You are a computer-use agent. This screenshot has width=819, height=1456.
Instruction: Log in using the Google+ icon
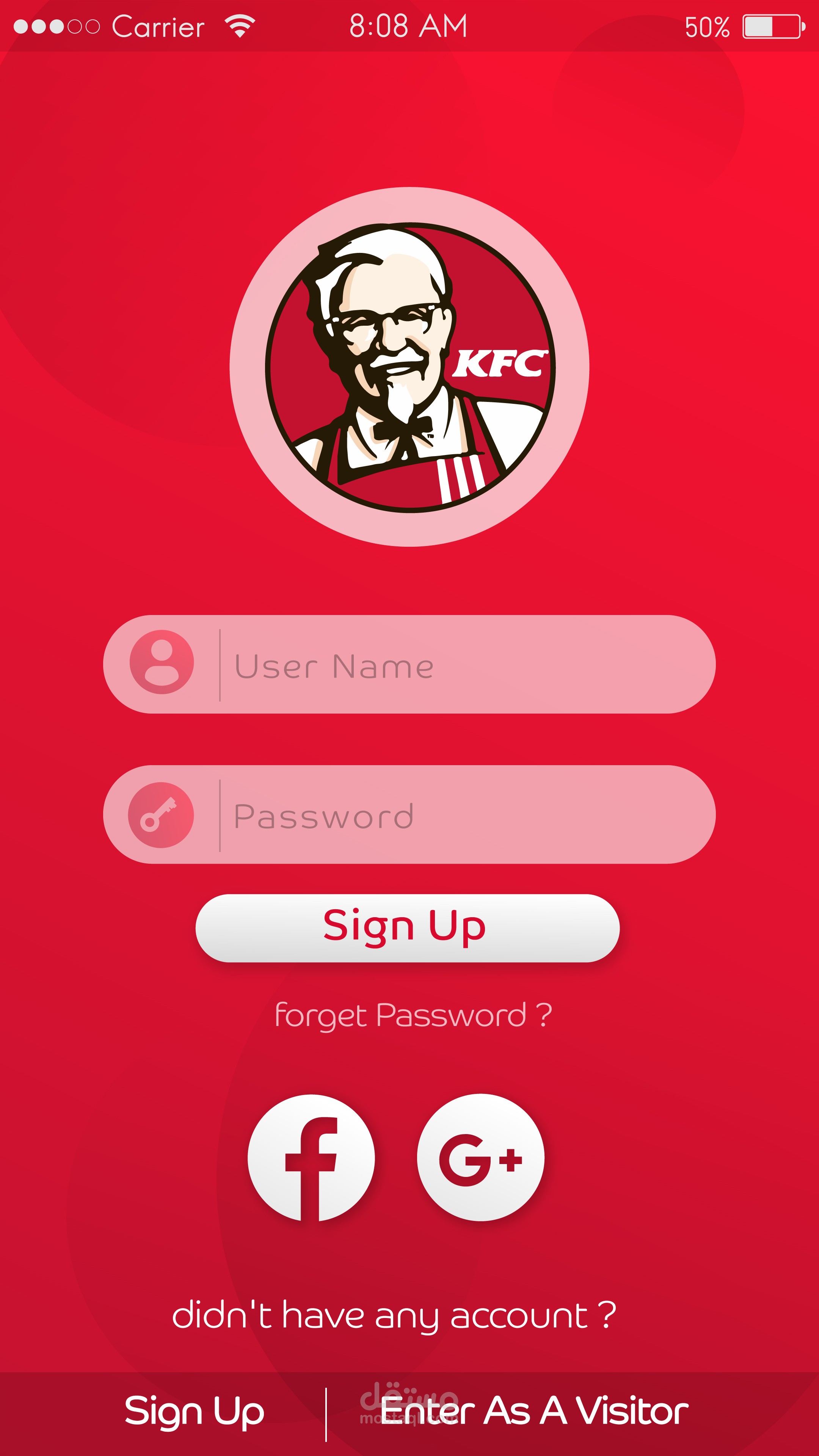[x=480, y=1158]
